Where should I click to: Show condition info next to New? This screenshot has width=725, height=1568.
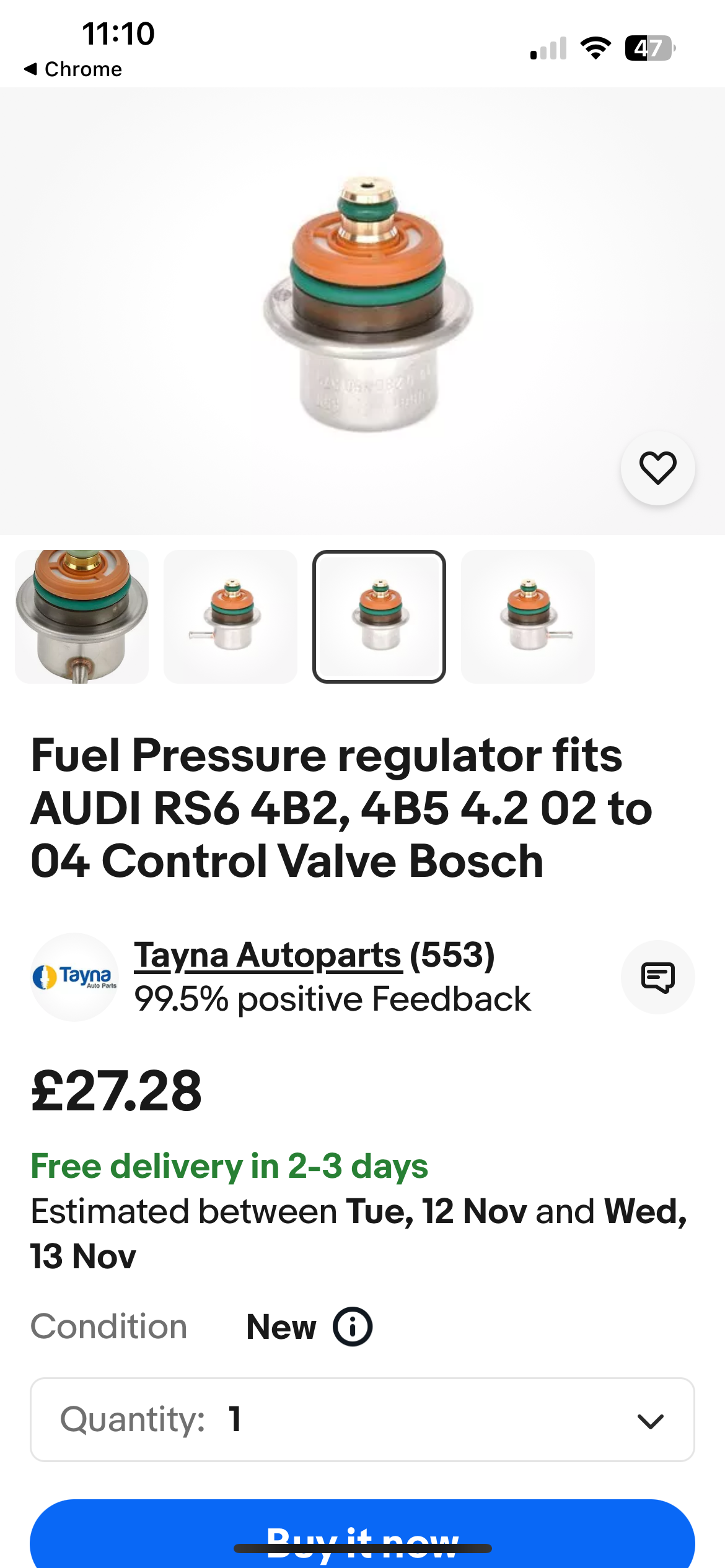(x=353, y=1326)
